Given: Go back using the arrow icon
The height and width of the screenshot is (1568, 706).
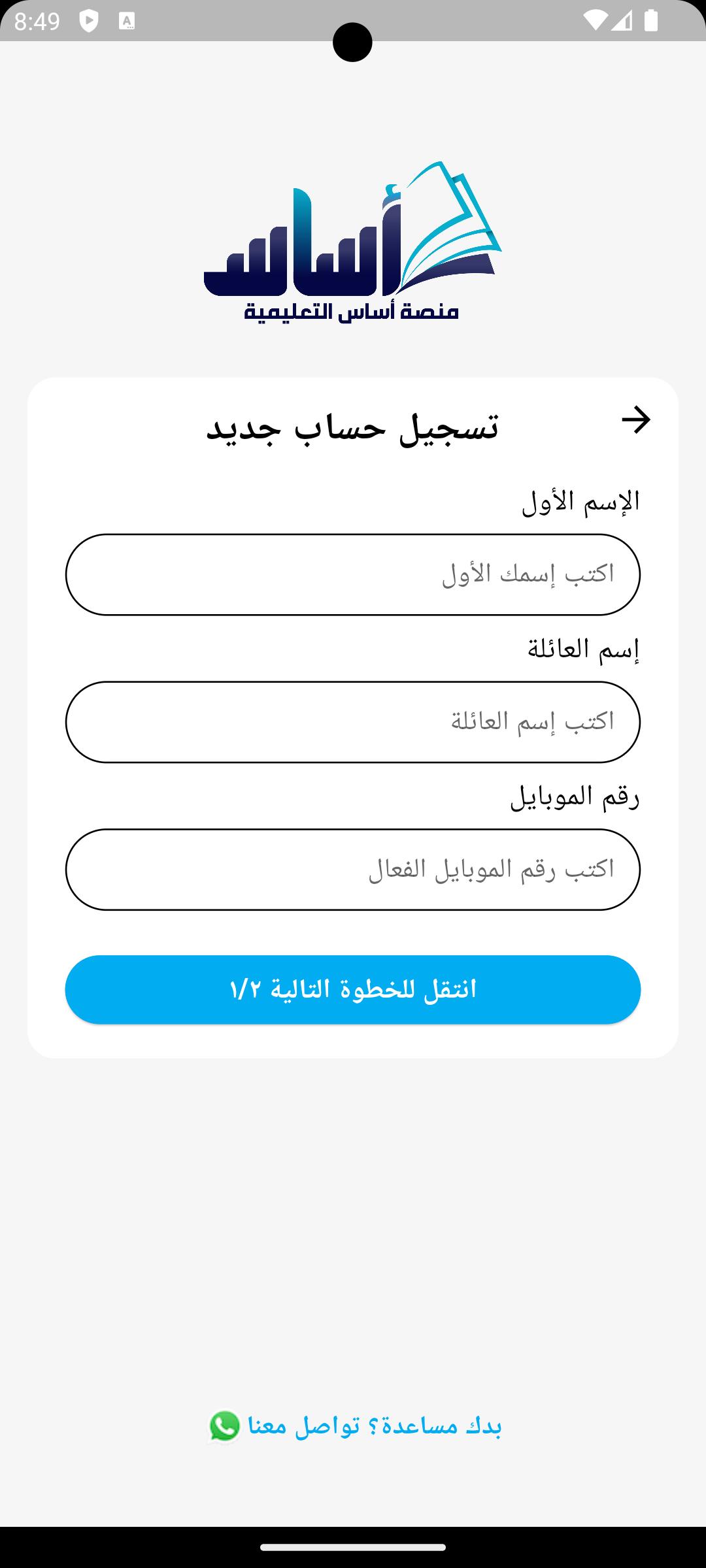Looking at the screenshot, I should [x=636, y=419].
